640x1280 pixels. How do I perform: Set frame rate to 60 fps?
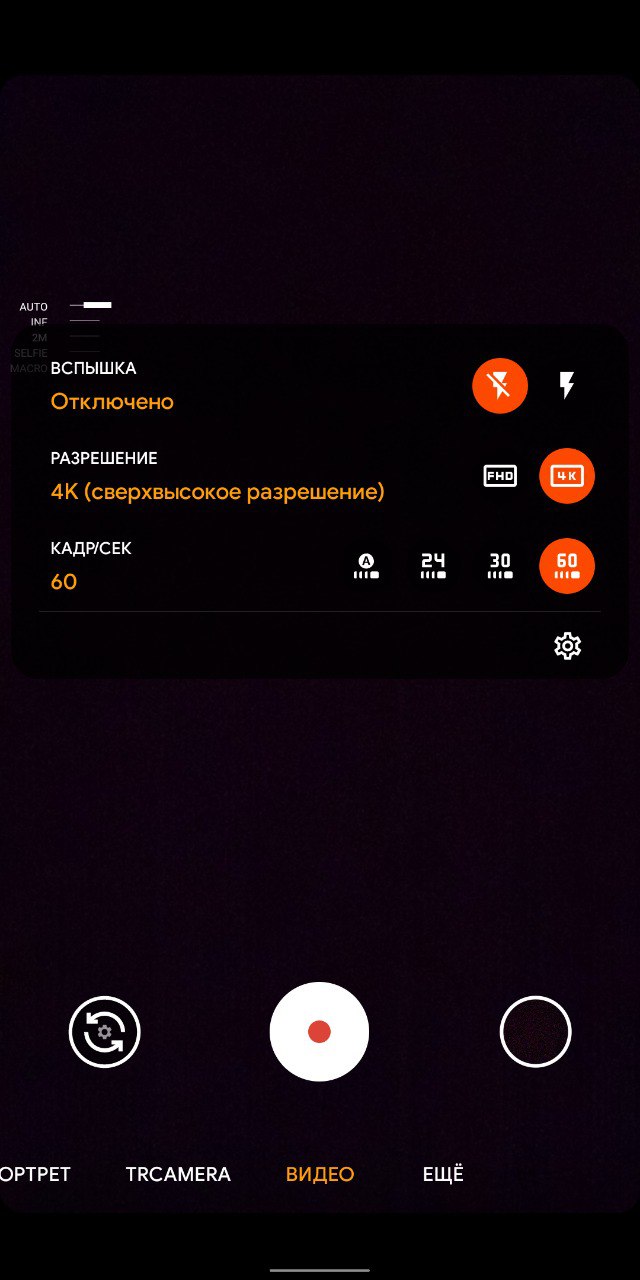567,566
